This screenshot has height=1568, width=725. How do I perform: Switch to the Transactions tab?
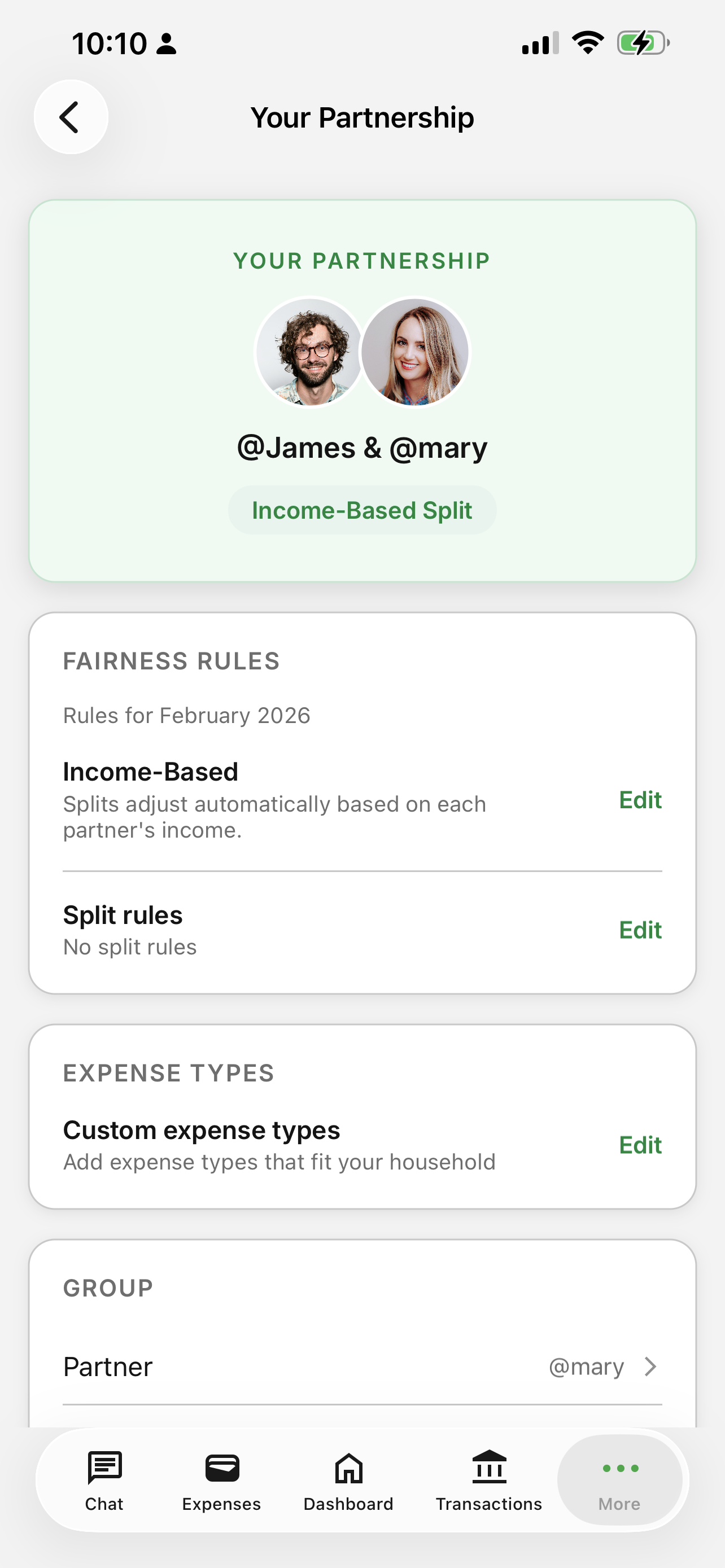[488, 1485]
